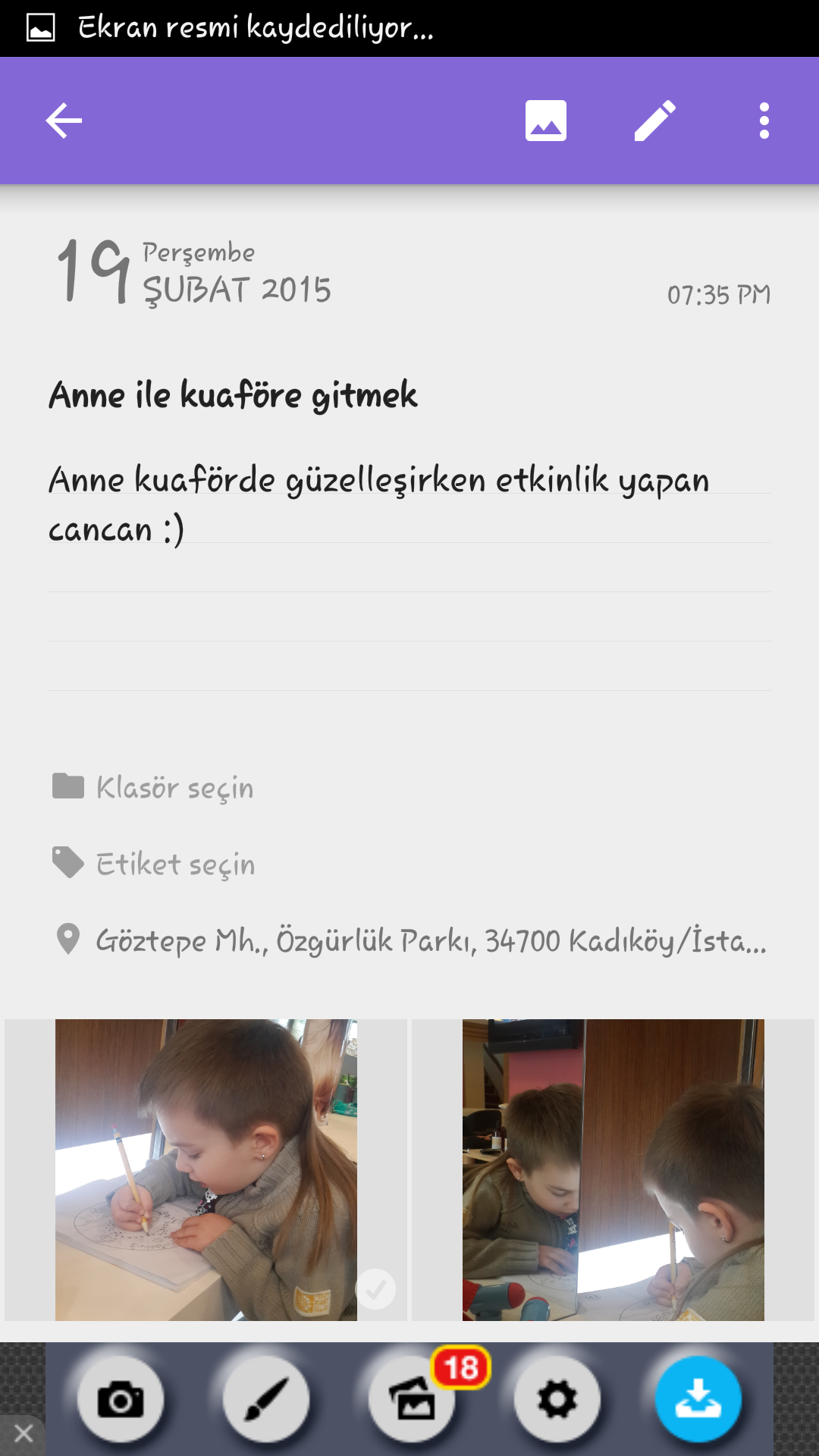Open the second photo with mirror reflection

[613, 1169]
